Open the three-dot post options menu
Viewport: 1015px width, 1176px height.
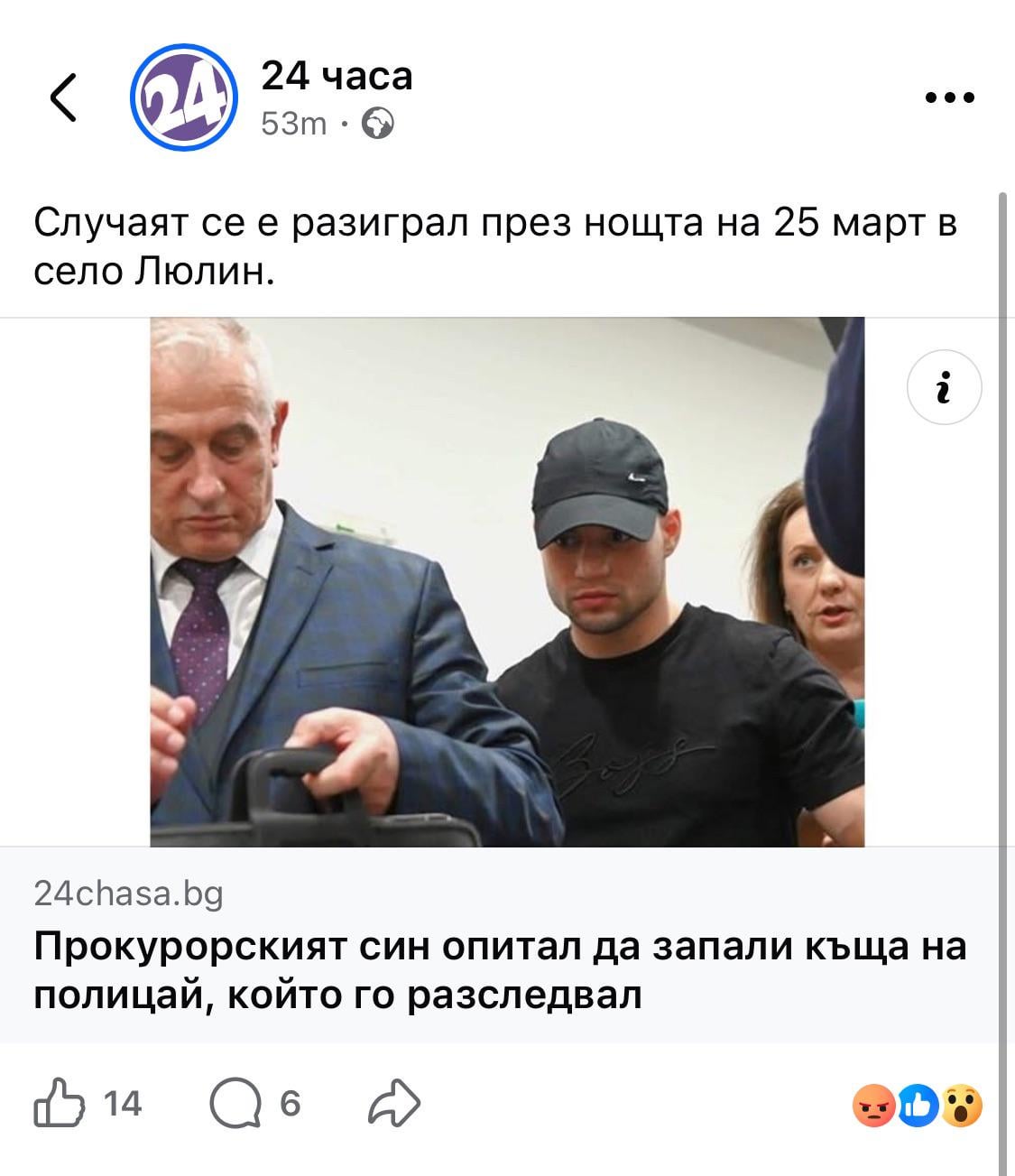pos(950,98)
